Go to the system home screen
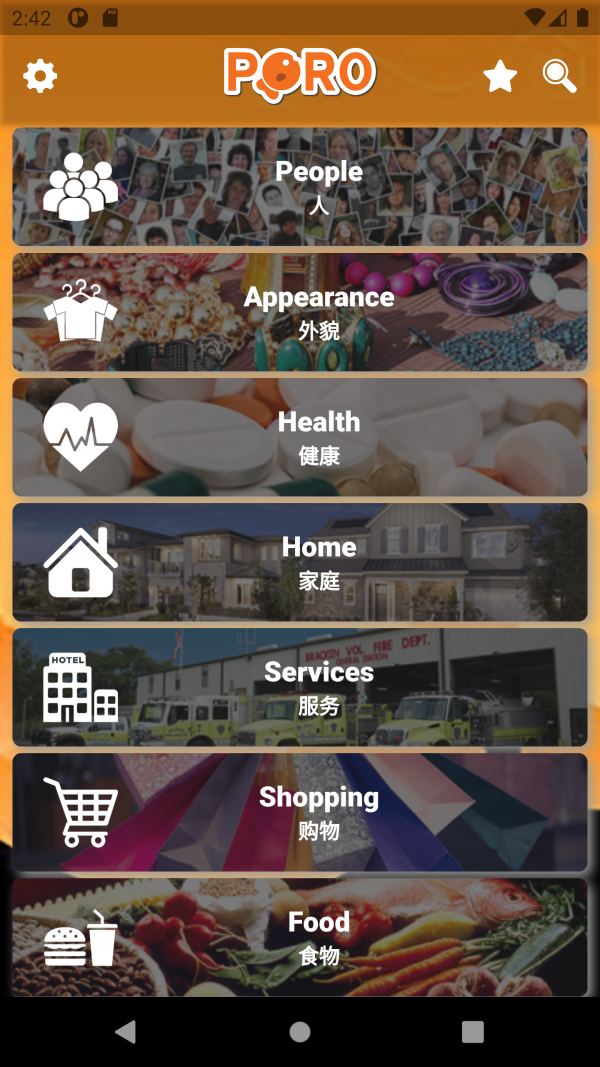The image size is (600, 1067). (300, 1032)
